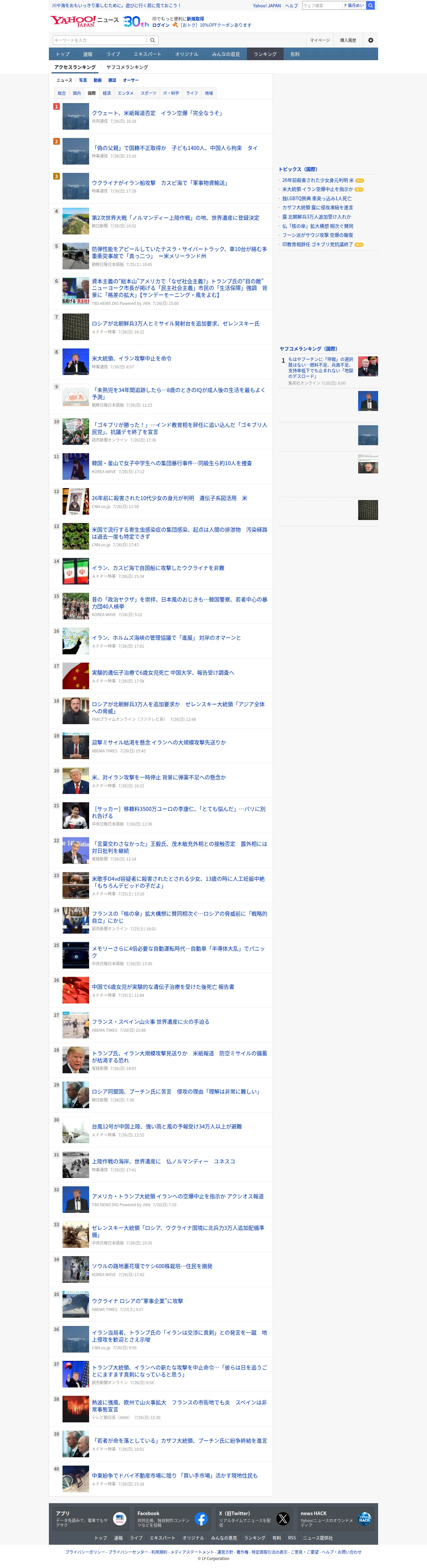427x1568 pixels.
Task: Open rank 40 article about ドバイ不動産市場
Action: (175, 1476)
